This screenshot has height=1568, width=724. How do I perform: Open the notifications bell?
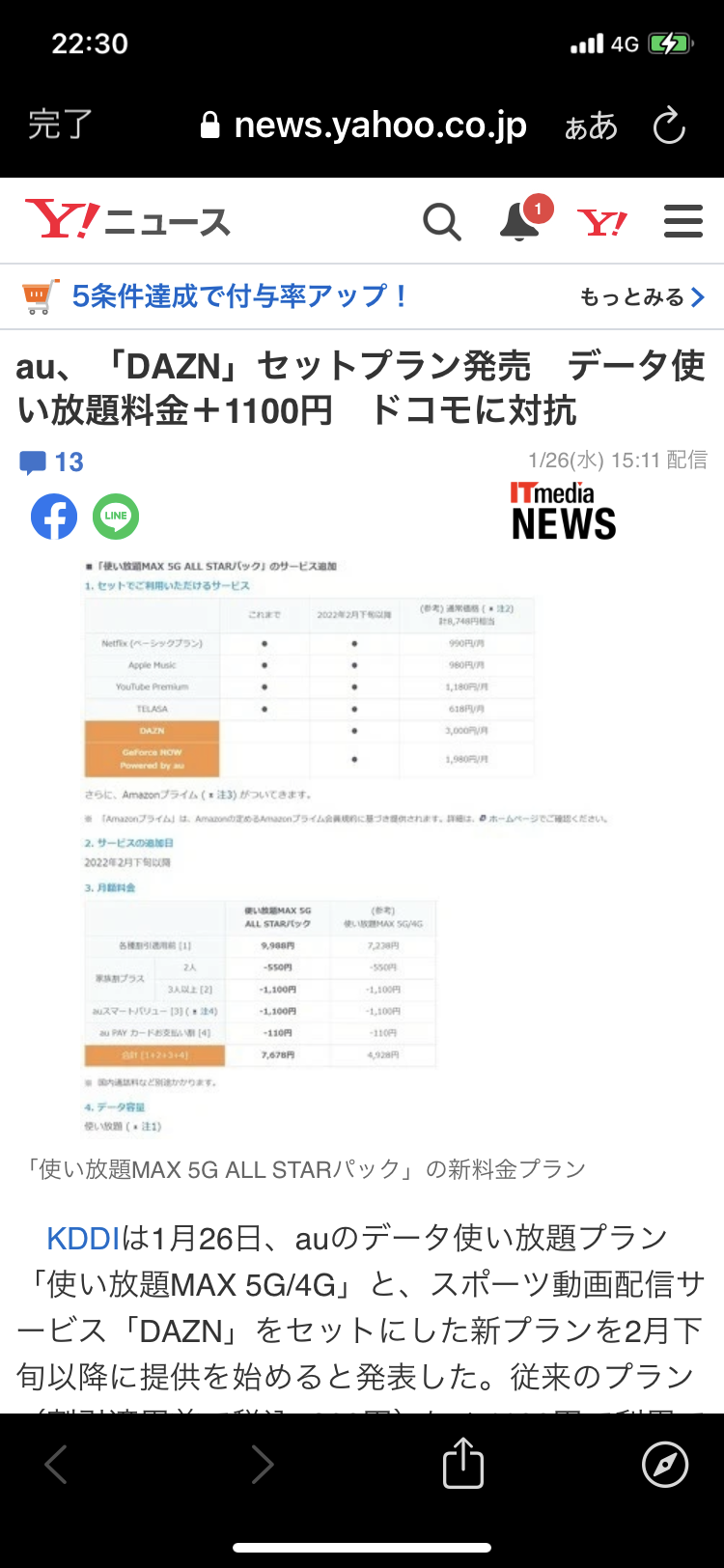(521, 221)
